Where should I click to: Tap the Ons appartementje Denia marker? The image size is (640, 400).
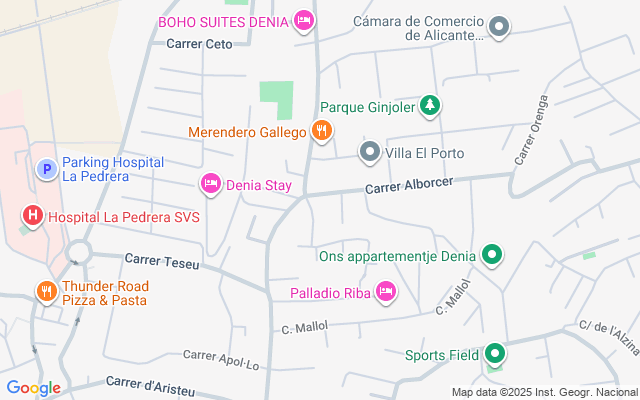pos(491,255)
